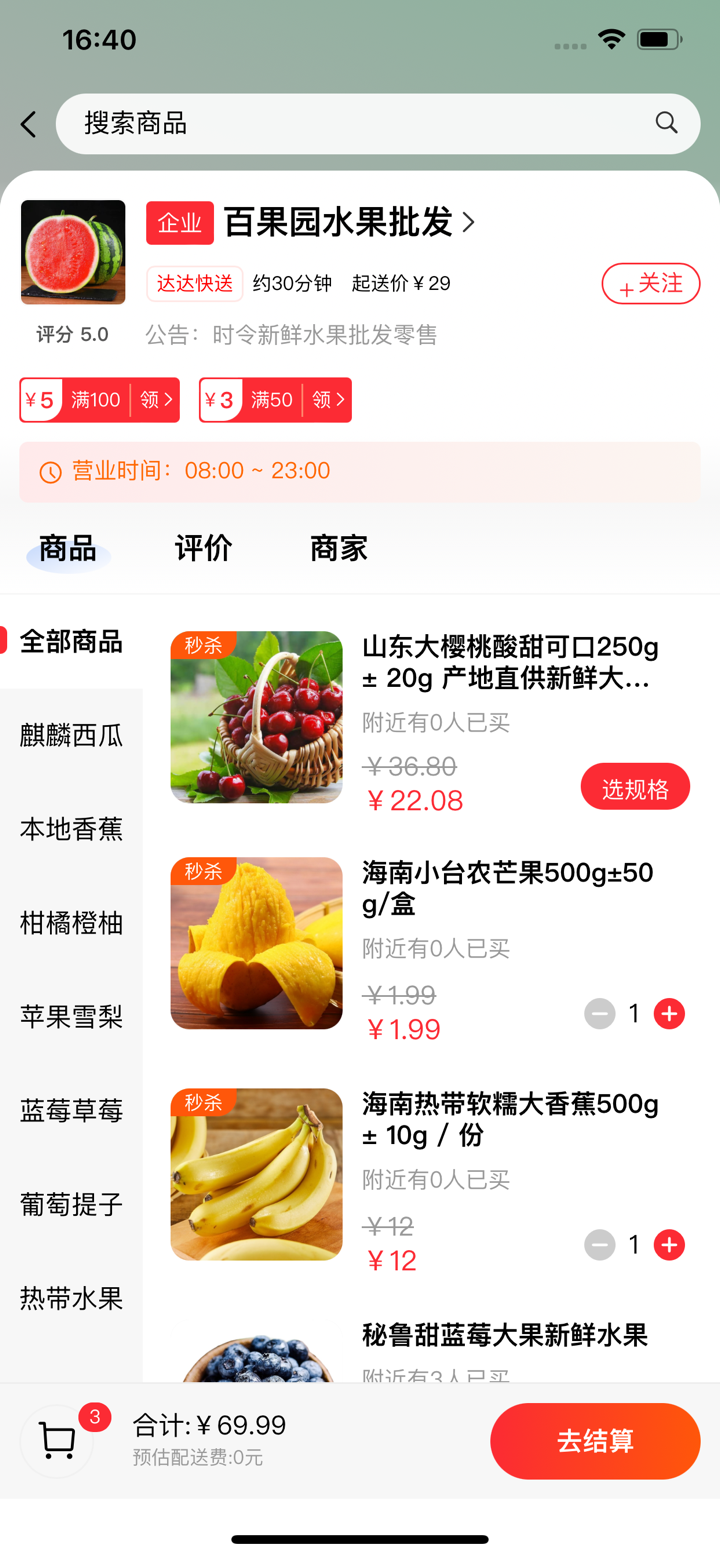
Task: Decrease quantity of 海南热带软糯大香蕉
Action: tap(599, 1245)
